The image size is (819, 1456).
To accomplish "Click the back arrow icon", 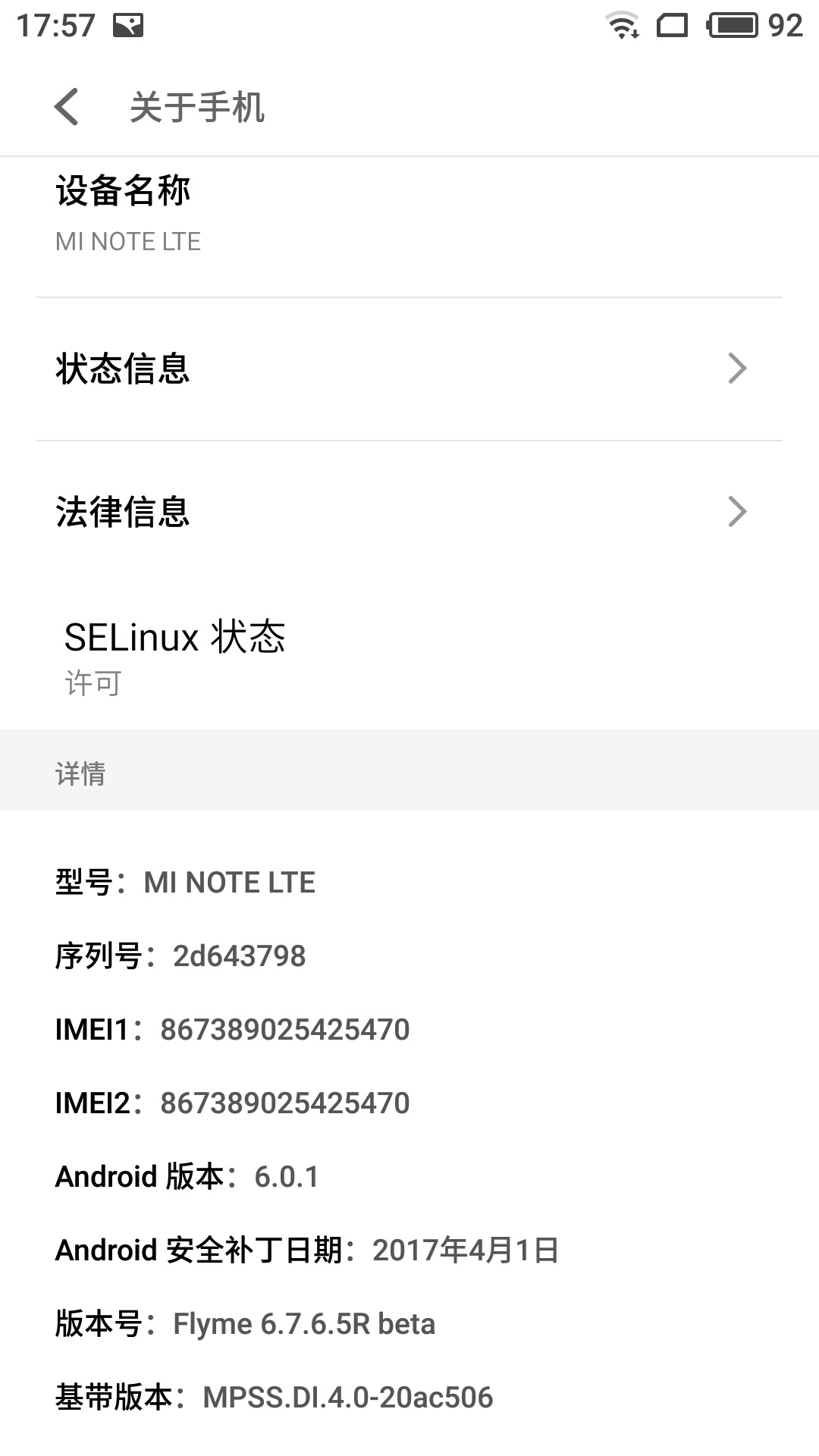I will [x=67, y=108].
